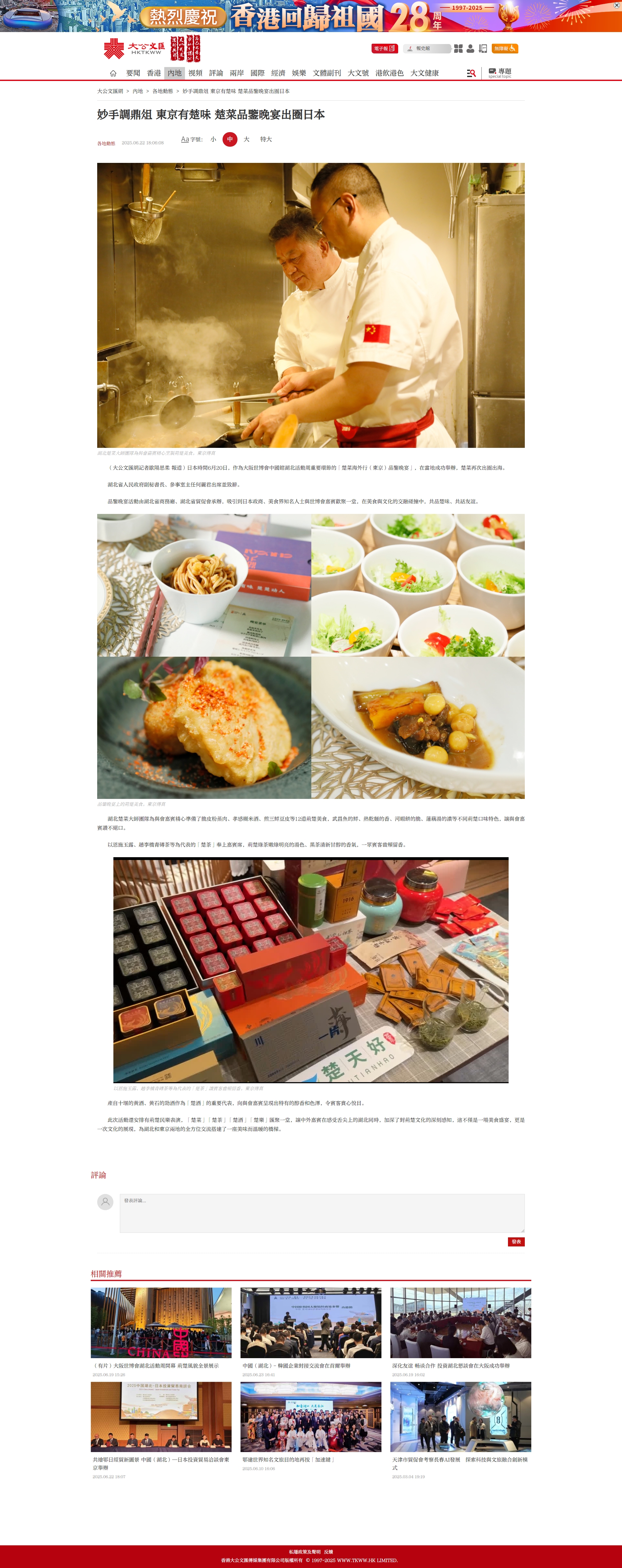Open the search icon in navigation bar

[471, 74]
